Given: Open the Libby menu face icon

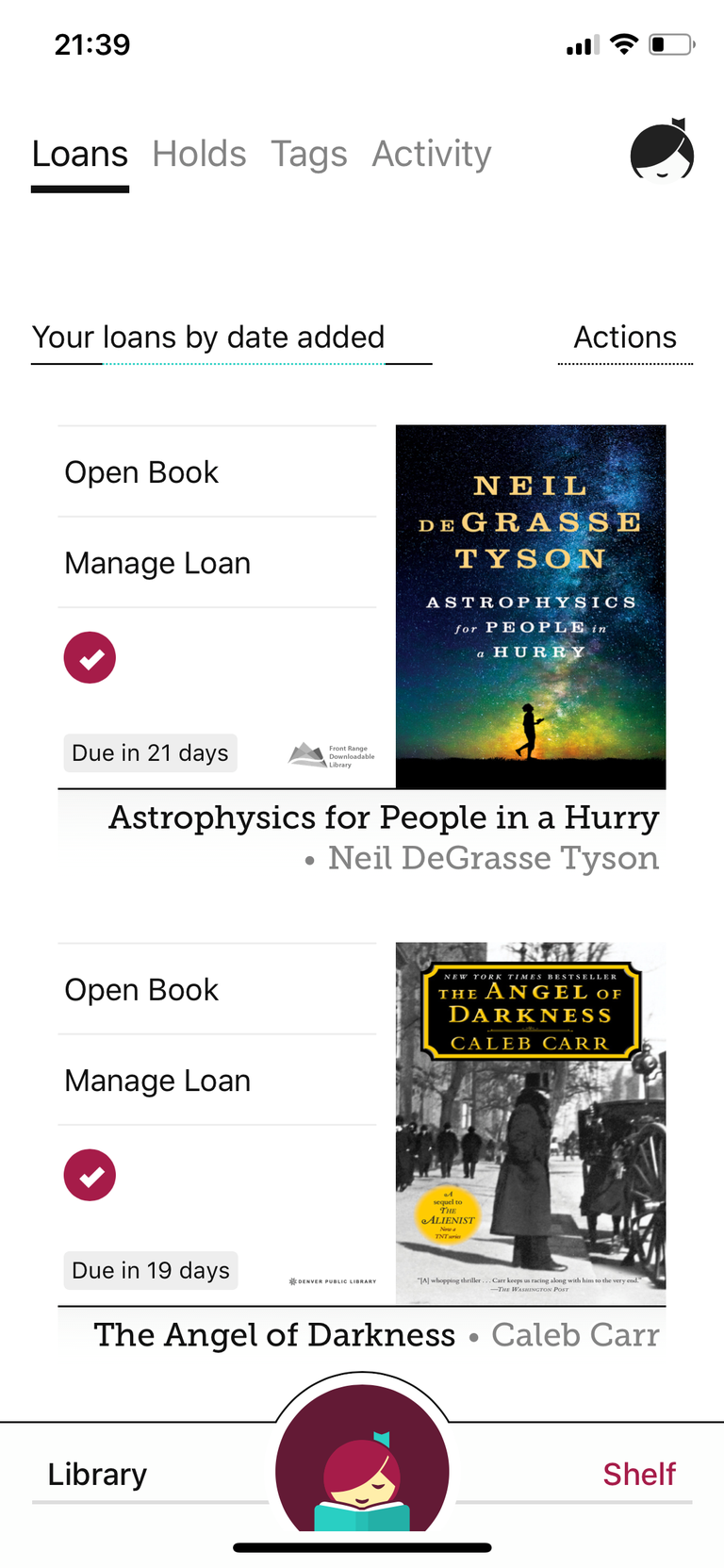Looking at the screenshot, I should point(662,151).
